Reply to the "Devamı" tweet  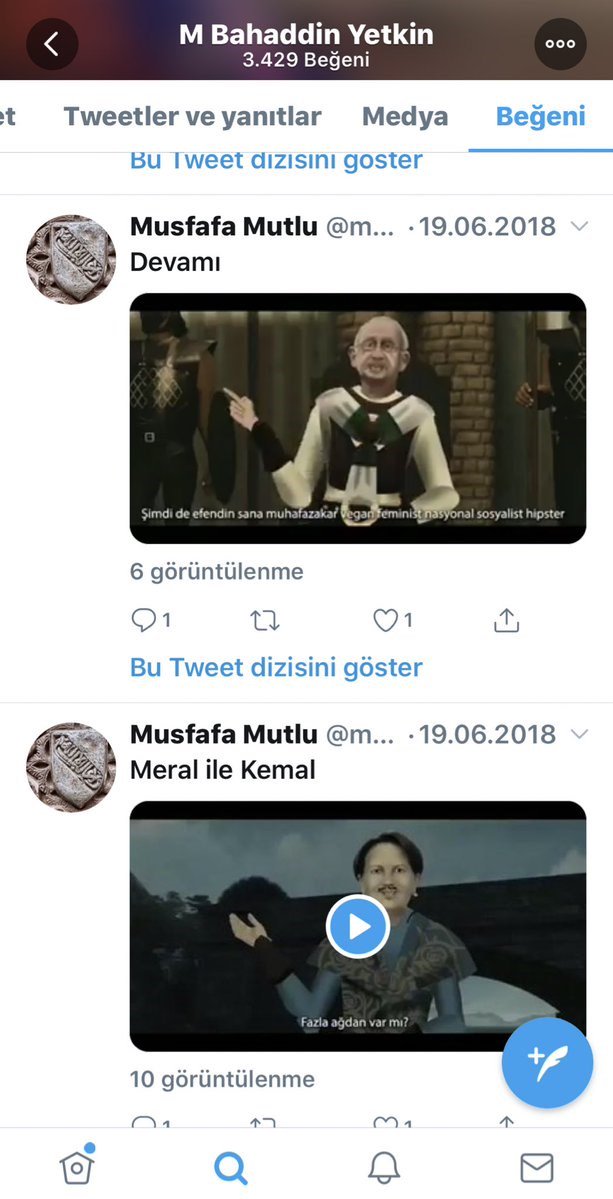[x=145, y=621]
